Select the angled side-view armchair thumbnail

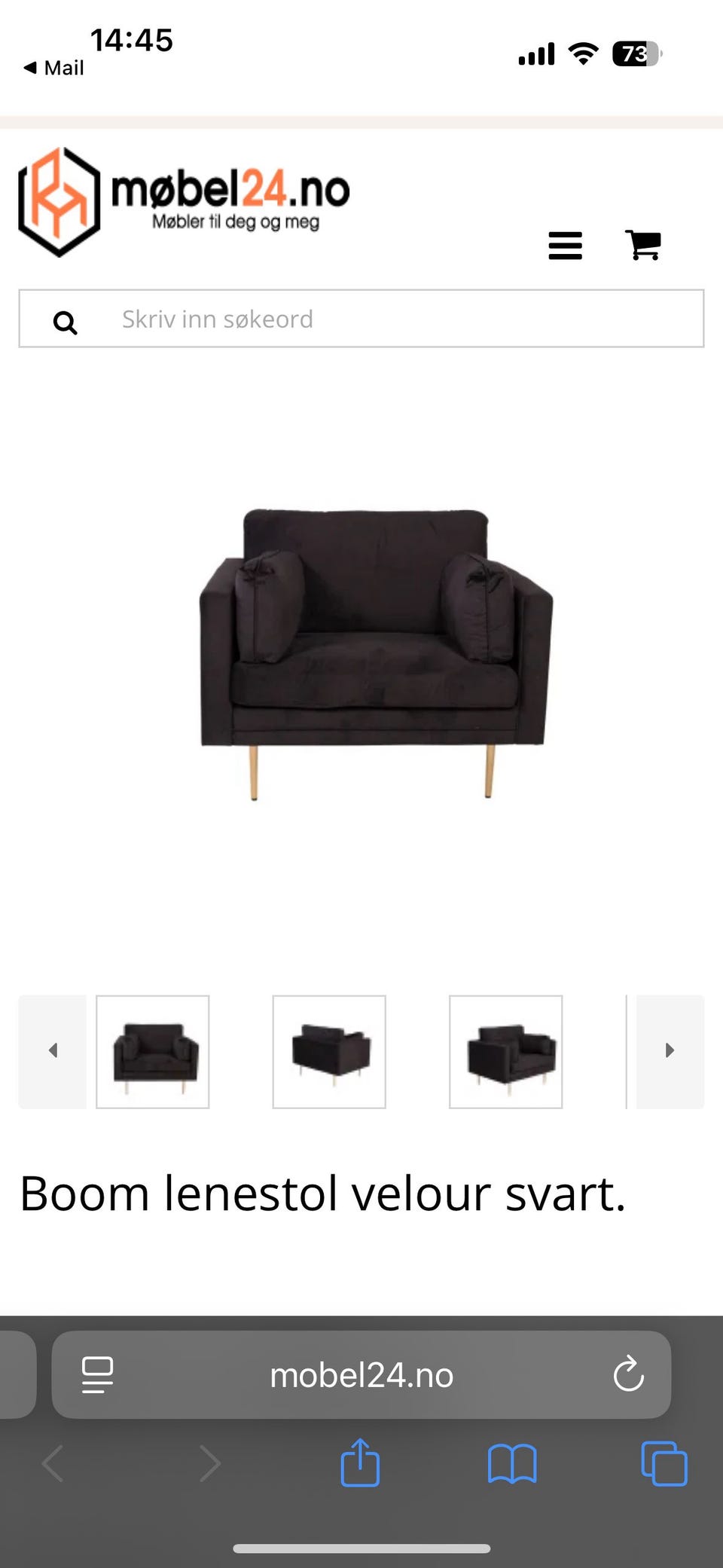[x=505, y=1052]
